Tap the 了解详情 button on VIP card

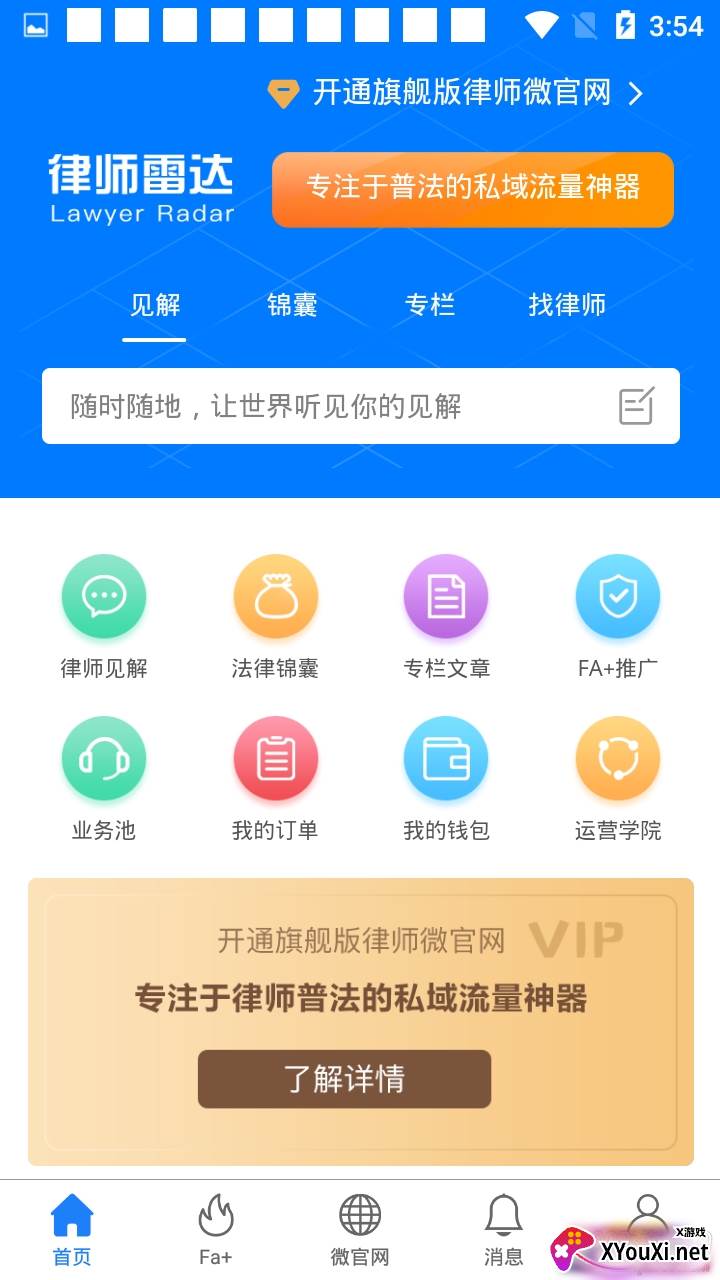(344, 1079)
